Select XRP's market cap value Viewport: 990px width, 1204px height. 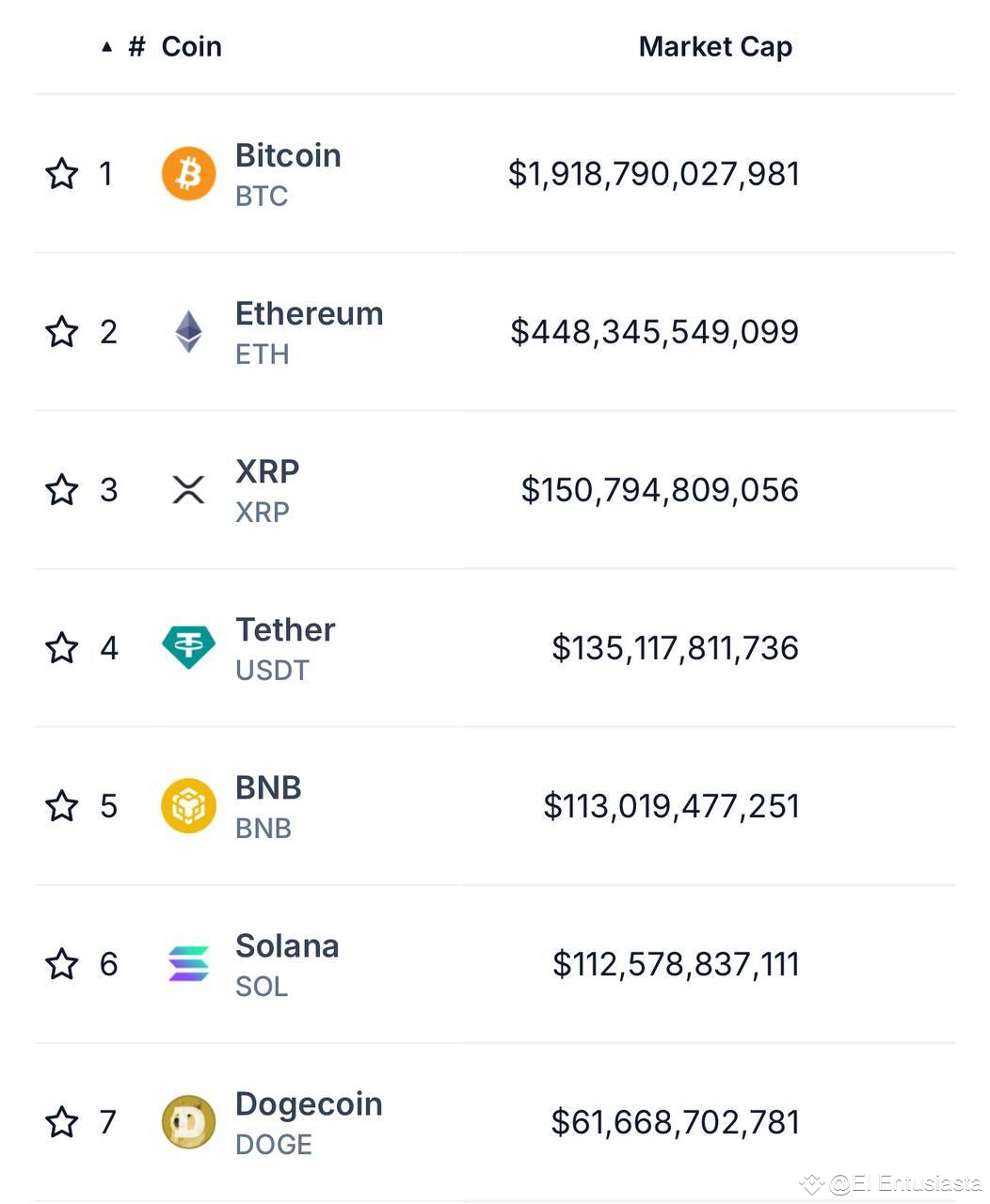pos(660,489)
